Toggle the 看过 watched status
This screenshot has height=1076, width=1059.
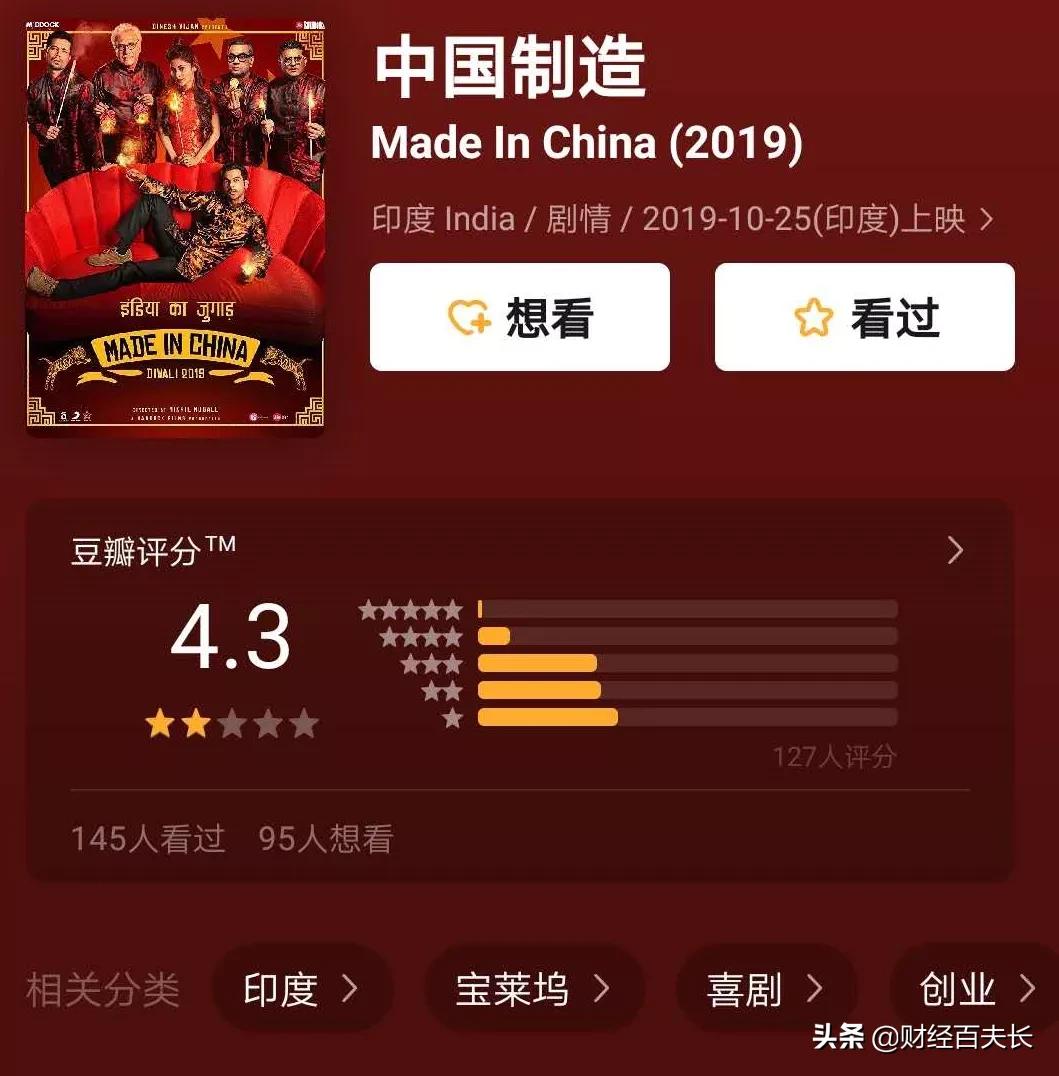click(863, 316)
